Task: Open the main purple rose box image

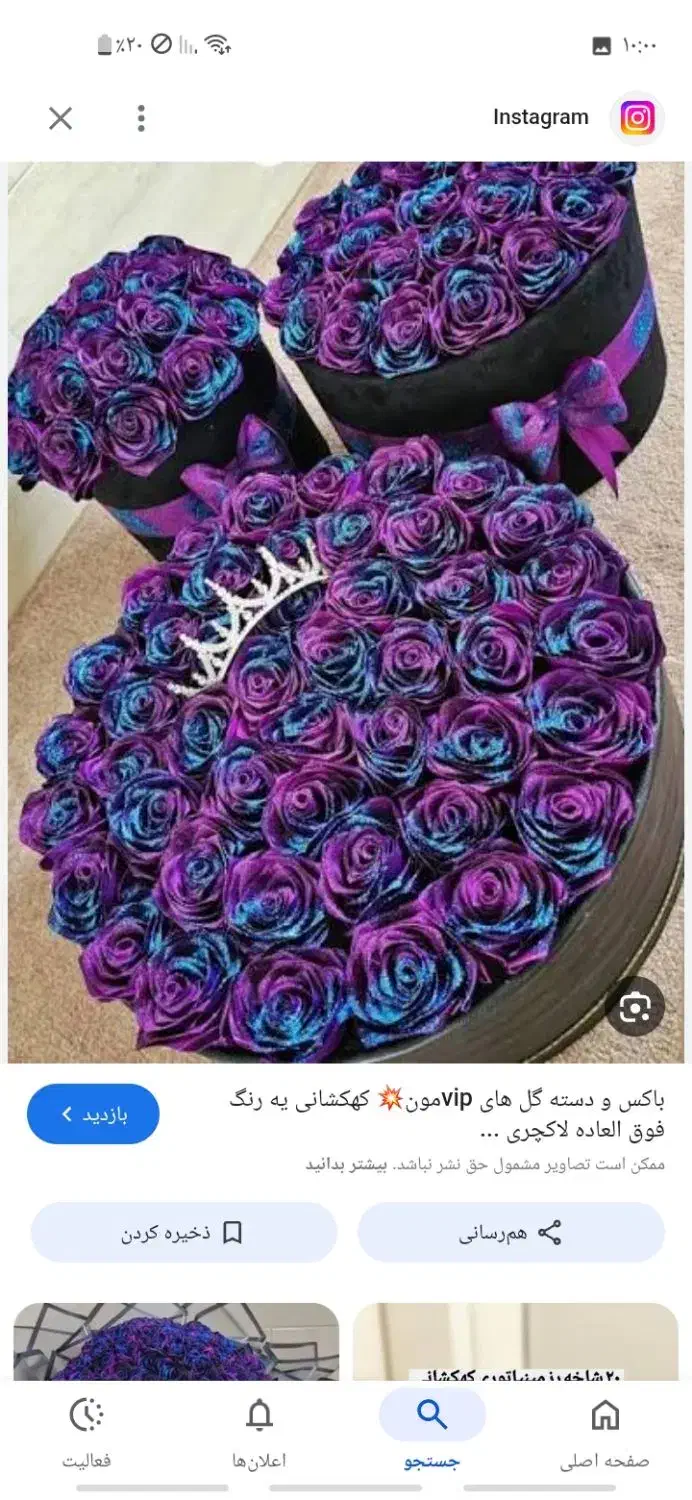Action: [346, 610]
